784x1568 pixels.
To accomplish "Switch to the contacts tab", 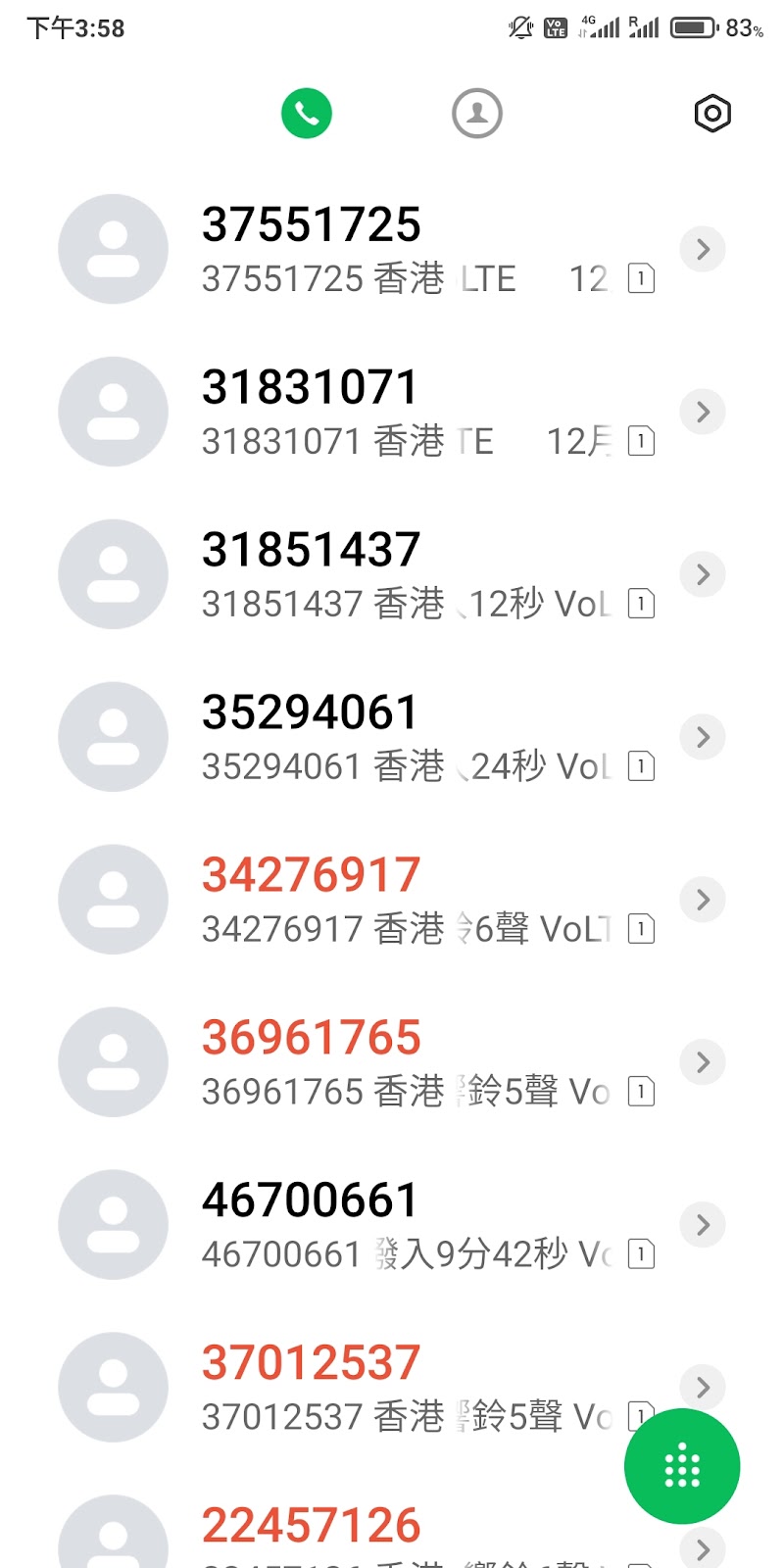I will tap(477, 114).
